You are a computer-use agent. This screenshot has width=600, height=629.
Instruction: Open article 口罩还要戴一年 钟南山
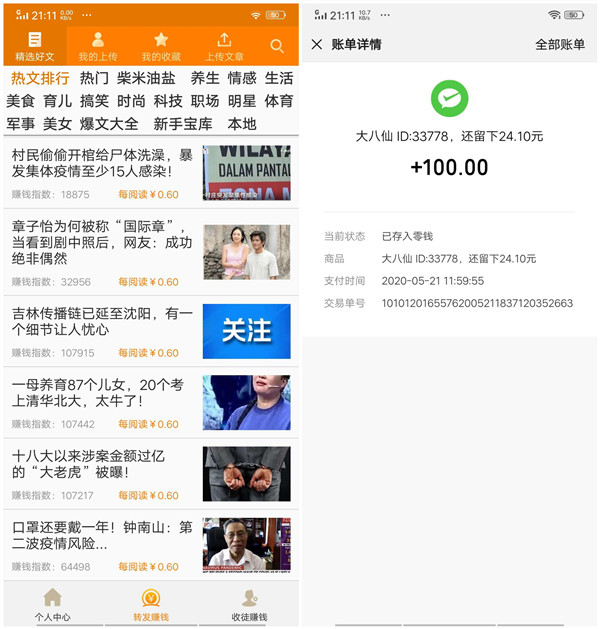tap(102, 535)
